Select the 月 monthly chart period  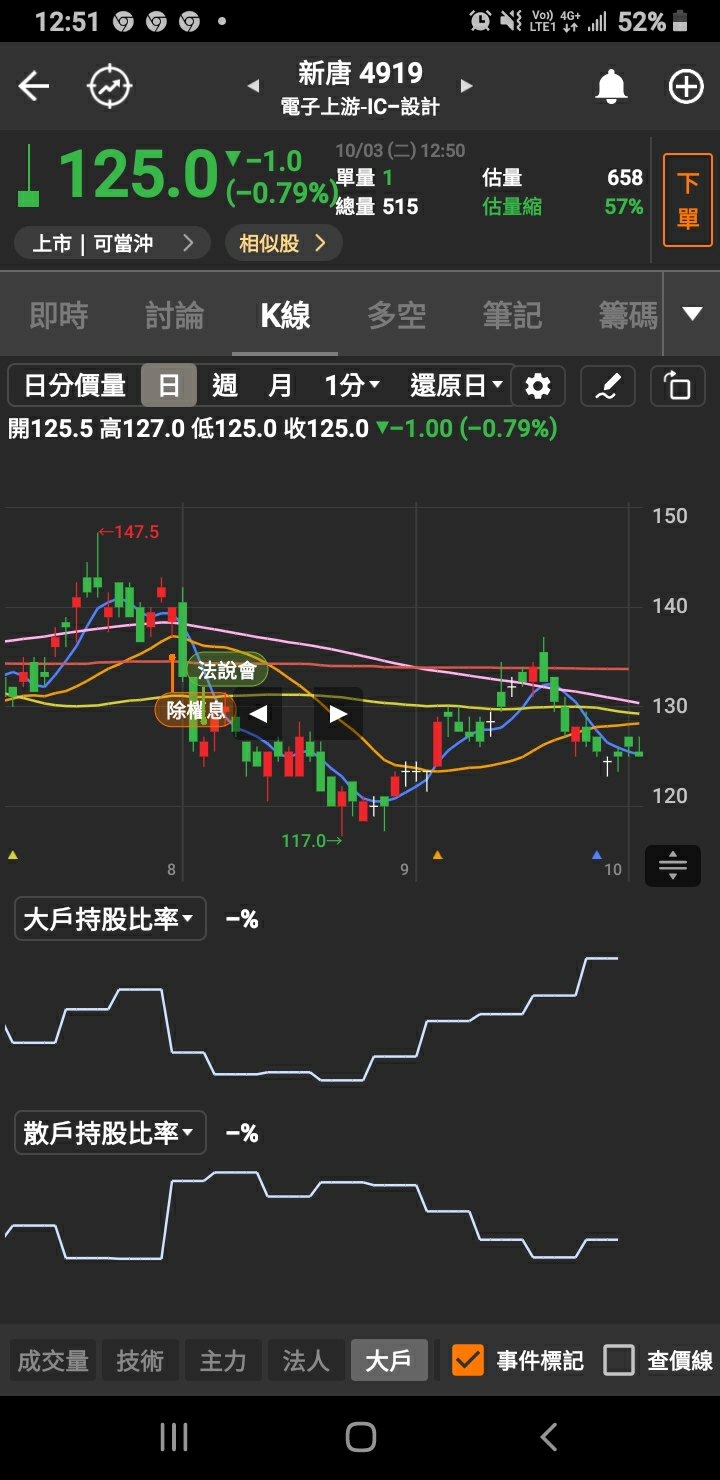point(280,385)
